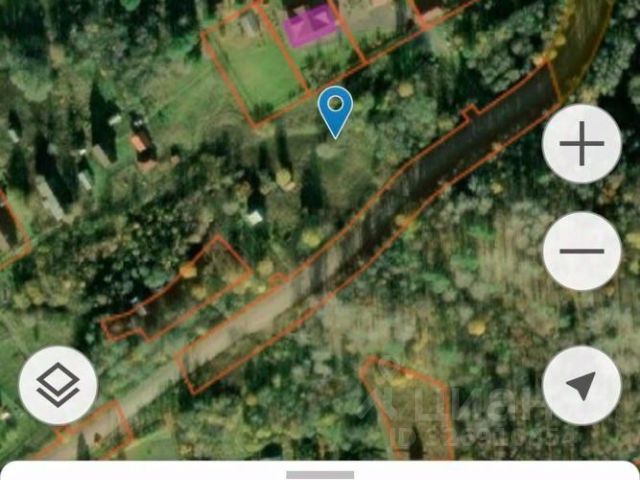The height and width of the screenshot is (480, 640).
Task: Open the map layers selector
Action: [x=58, y=386]
